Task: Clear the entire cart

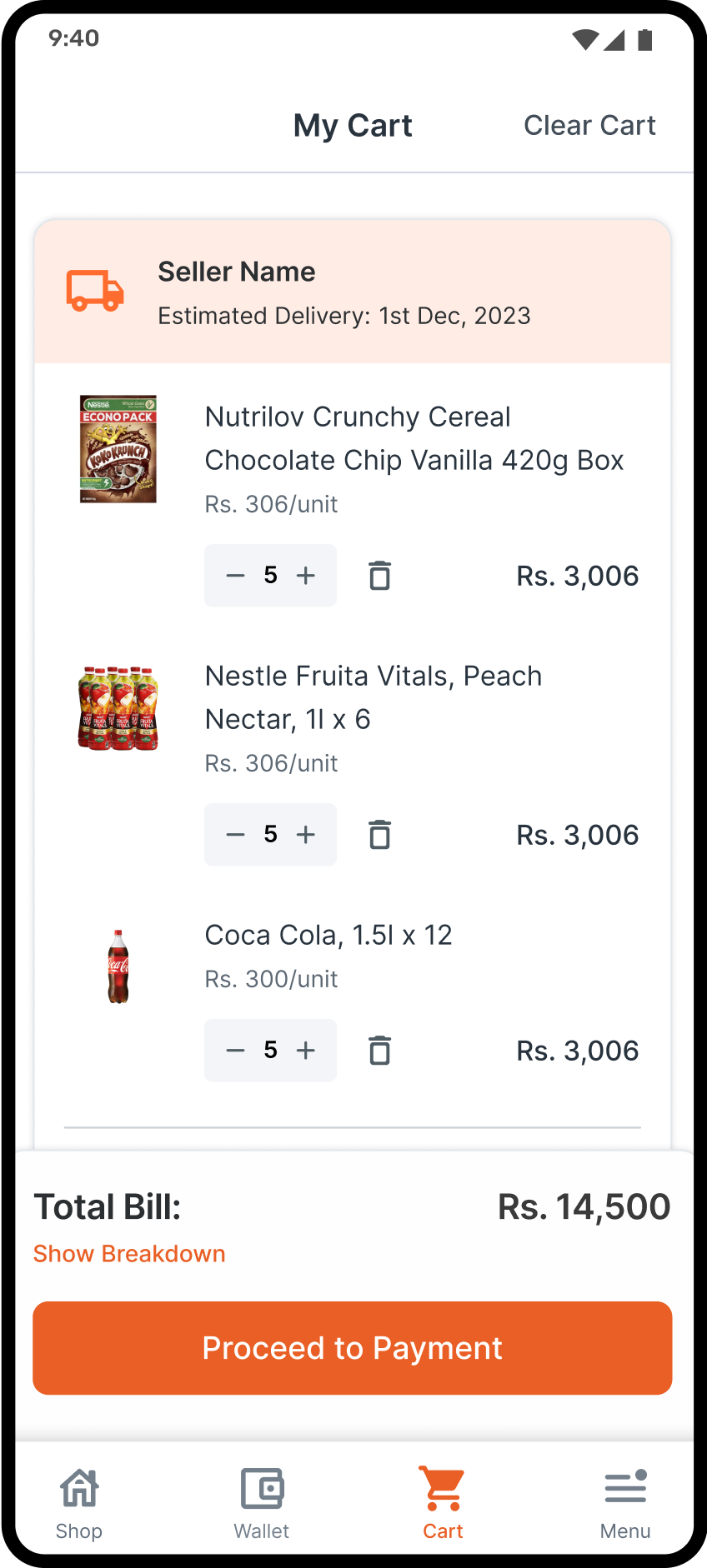Action: pos(589,125)
